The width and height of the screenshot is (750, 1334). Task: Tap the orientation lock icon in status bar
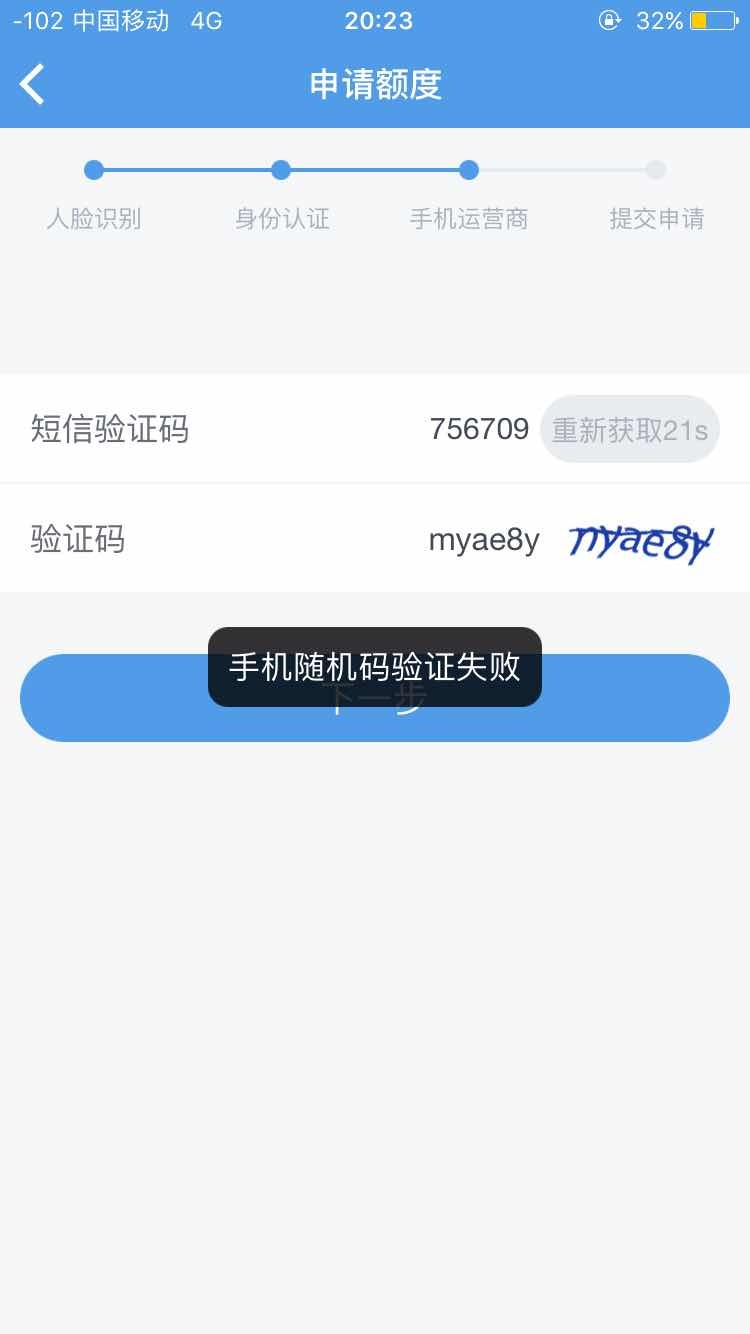(x=610, y=20)
